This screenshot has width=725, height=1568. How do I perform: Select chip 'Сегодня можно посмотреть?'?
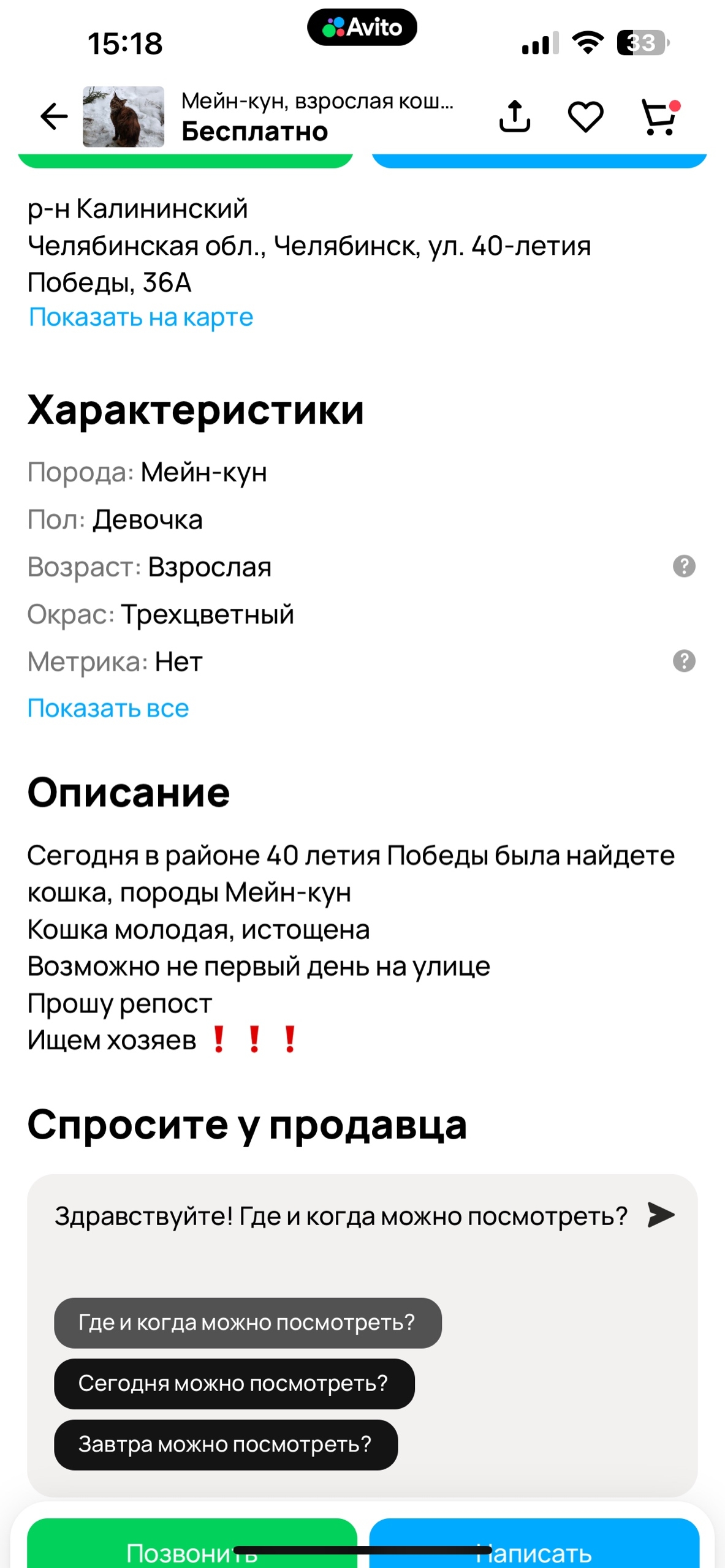[x=233, y=1384]
